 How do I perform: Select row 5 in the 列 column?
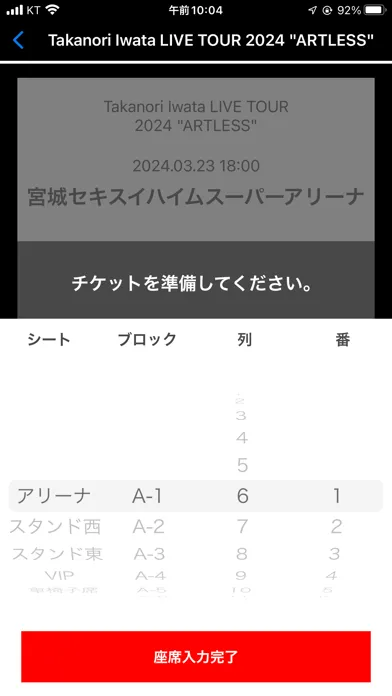pos(242,465)
